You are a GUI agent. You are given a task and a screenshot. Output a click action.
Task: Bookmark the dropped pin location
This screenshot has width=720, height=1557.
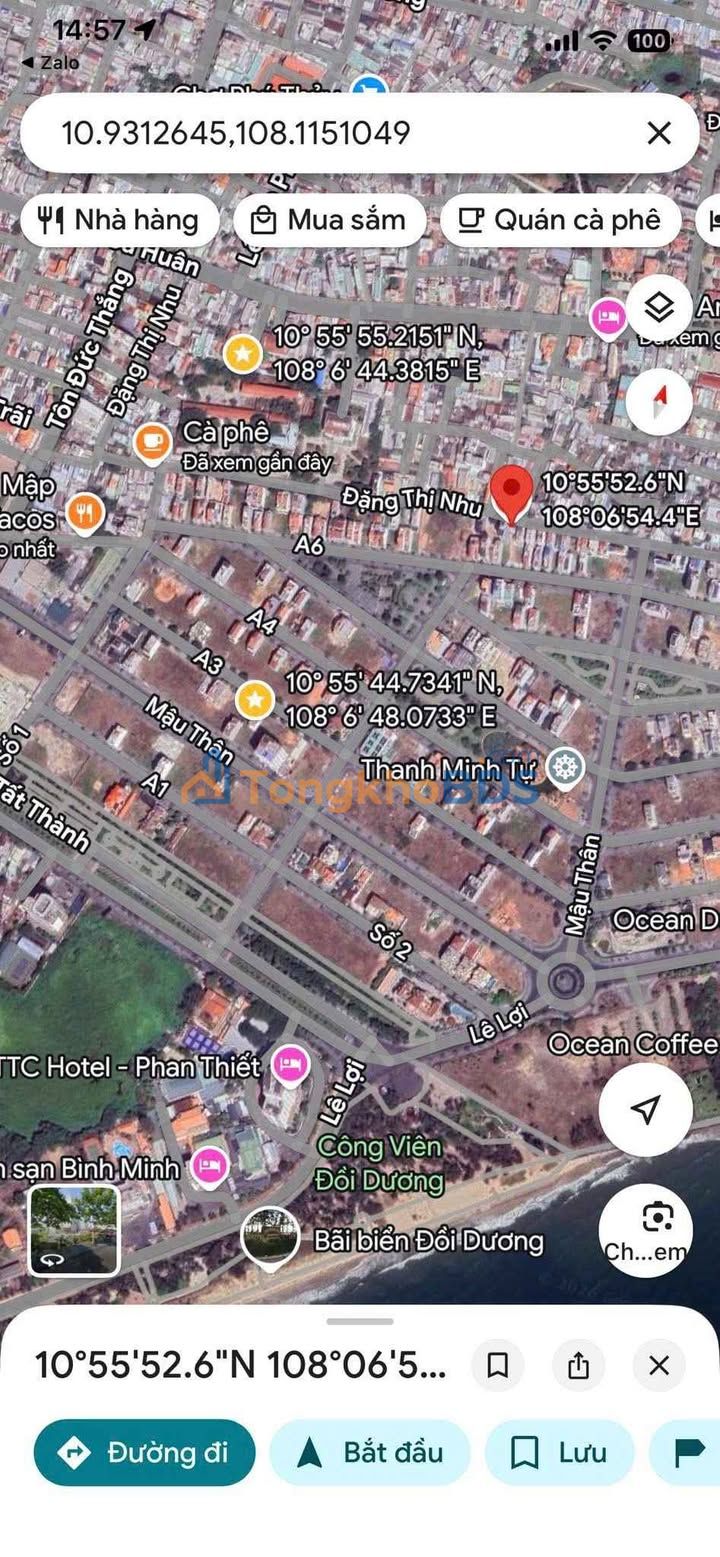click(x=498, y=1366)
